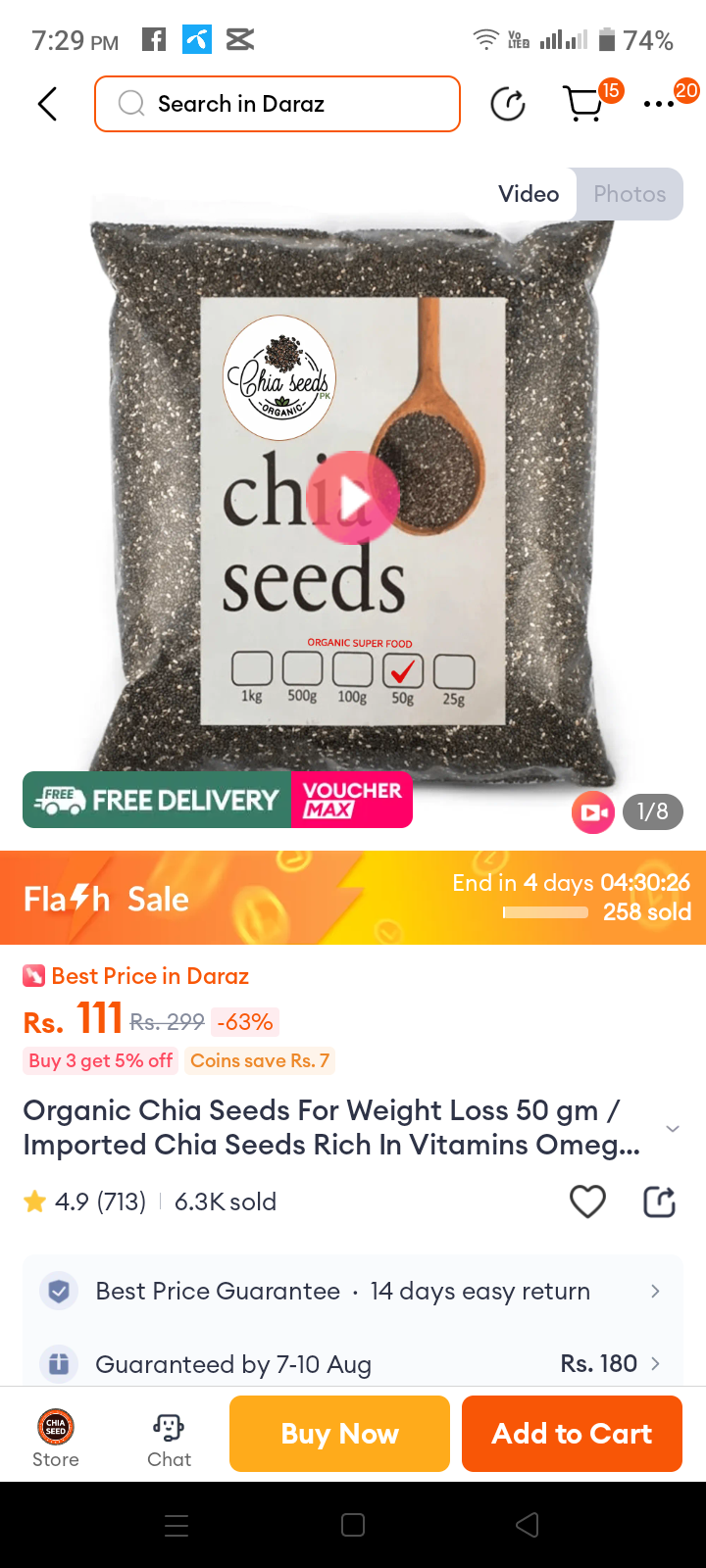Add to Cart
This screenshot has width=706, height=1568.
[572, 1434]
